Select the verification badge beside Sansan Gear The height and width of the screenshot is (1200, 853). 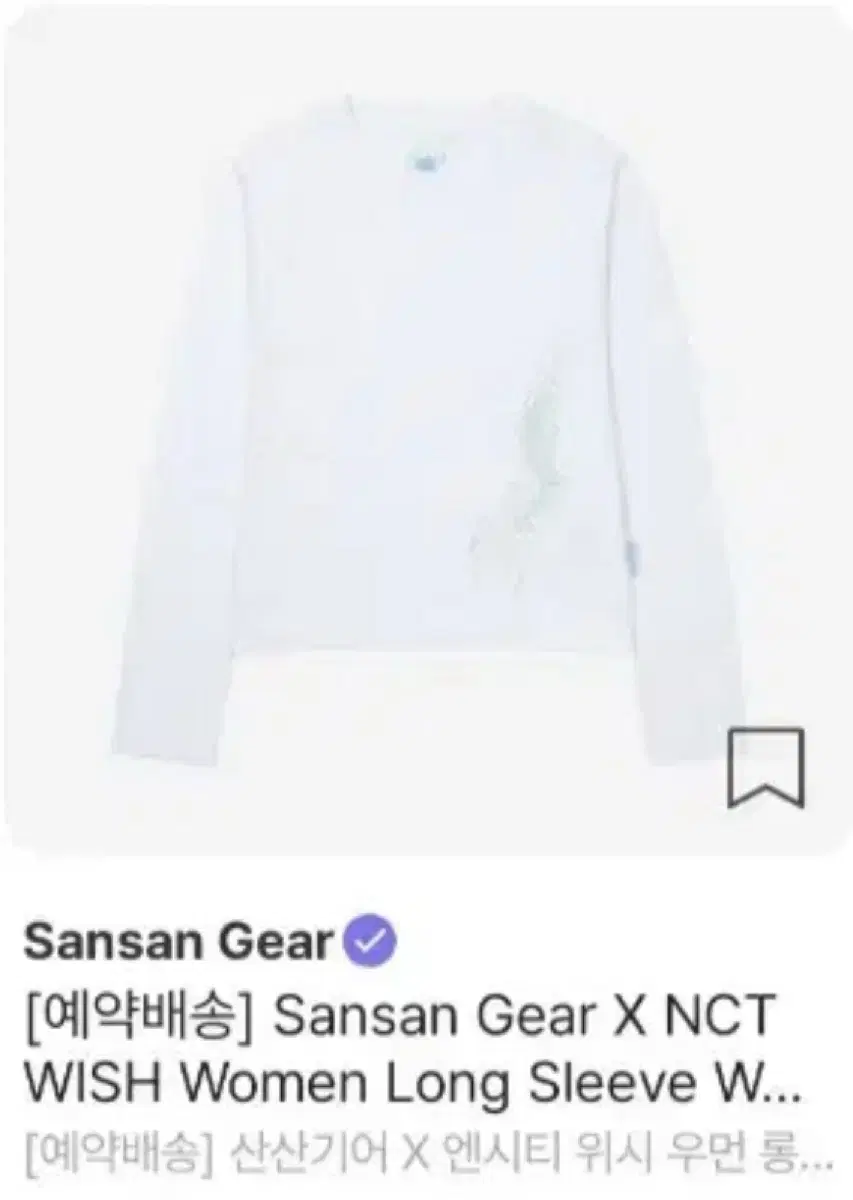coord(368,938)
